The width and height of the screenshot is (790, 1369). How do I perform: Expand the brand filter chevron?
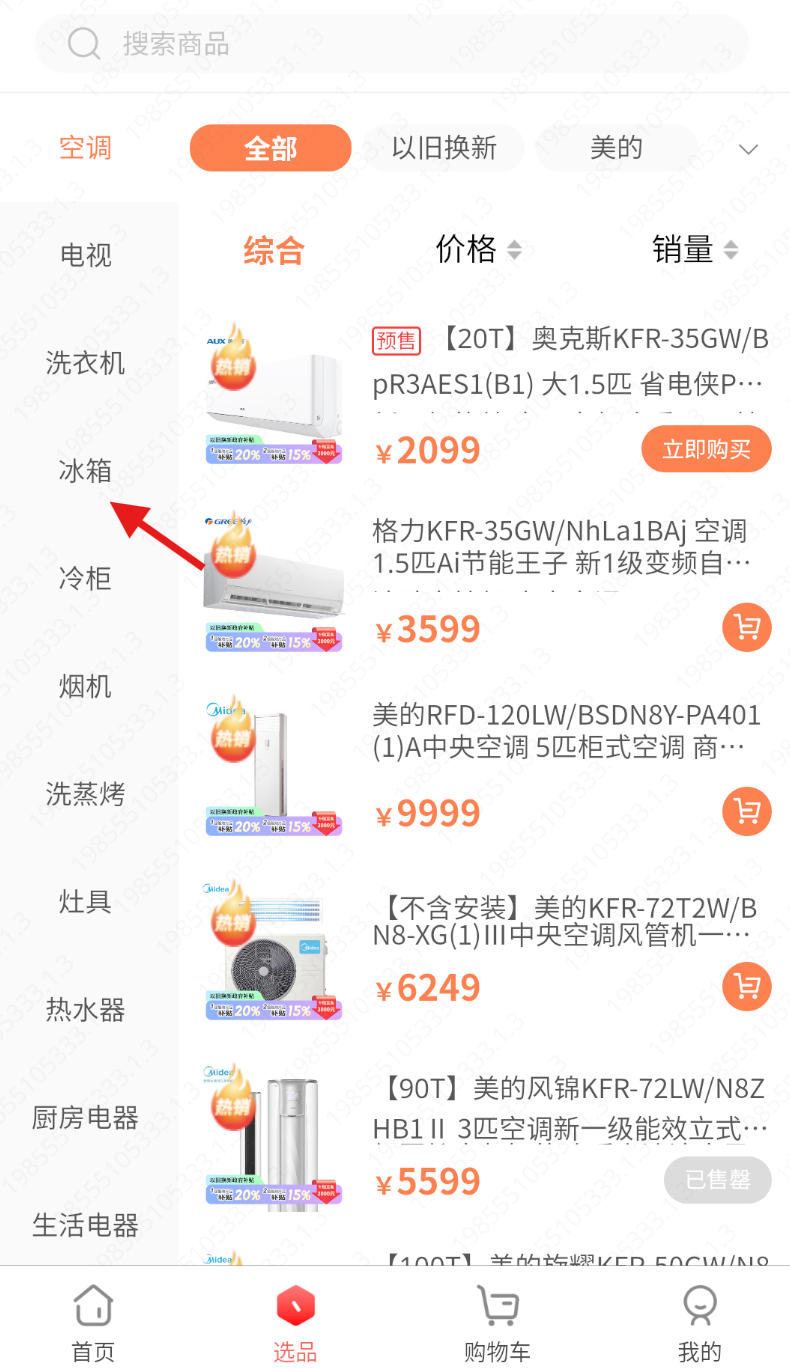(748, 150)
